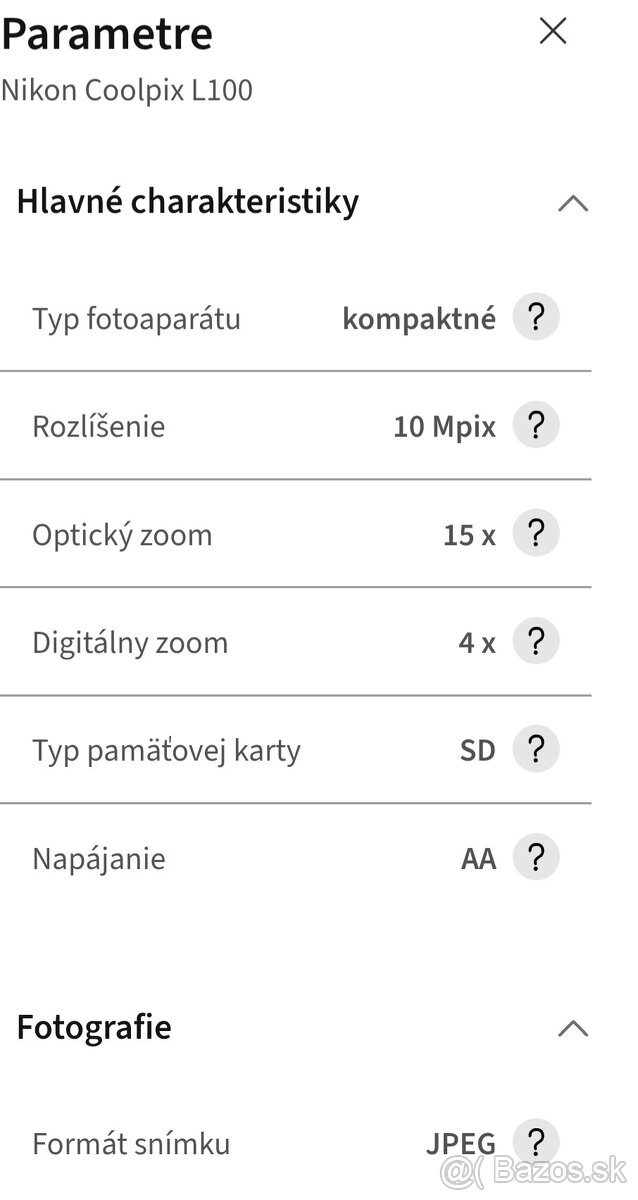View explanation for Digitálny zoom
Image resolution: width=638 pixels, height=1200 pixels.
pos(536,641)
